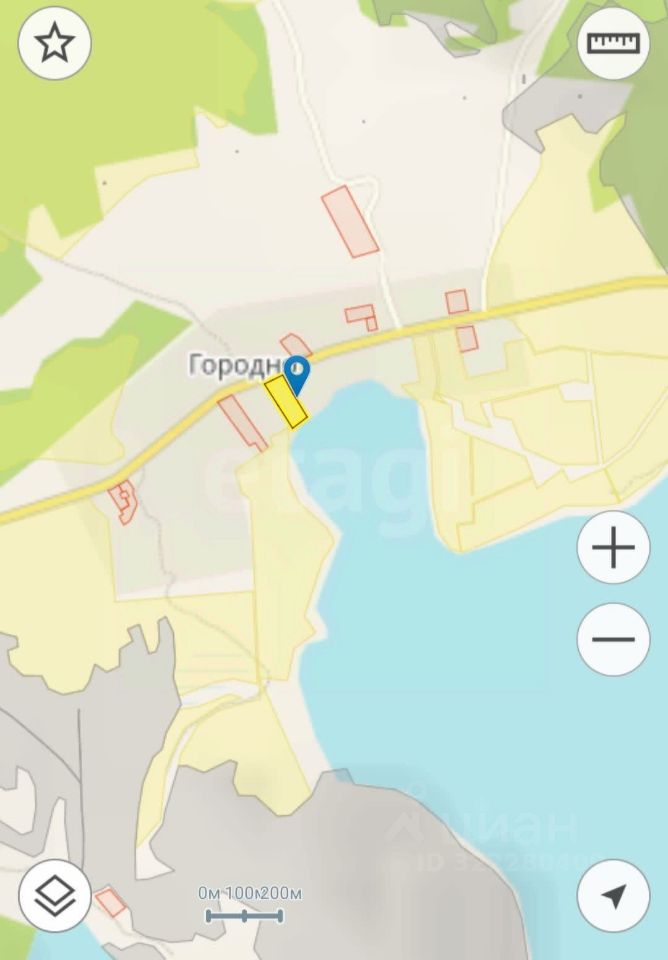Zoom out of the map

[613, 639]
